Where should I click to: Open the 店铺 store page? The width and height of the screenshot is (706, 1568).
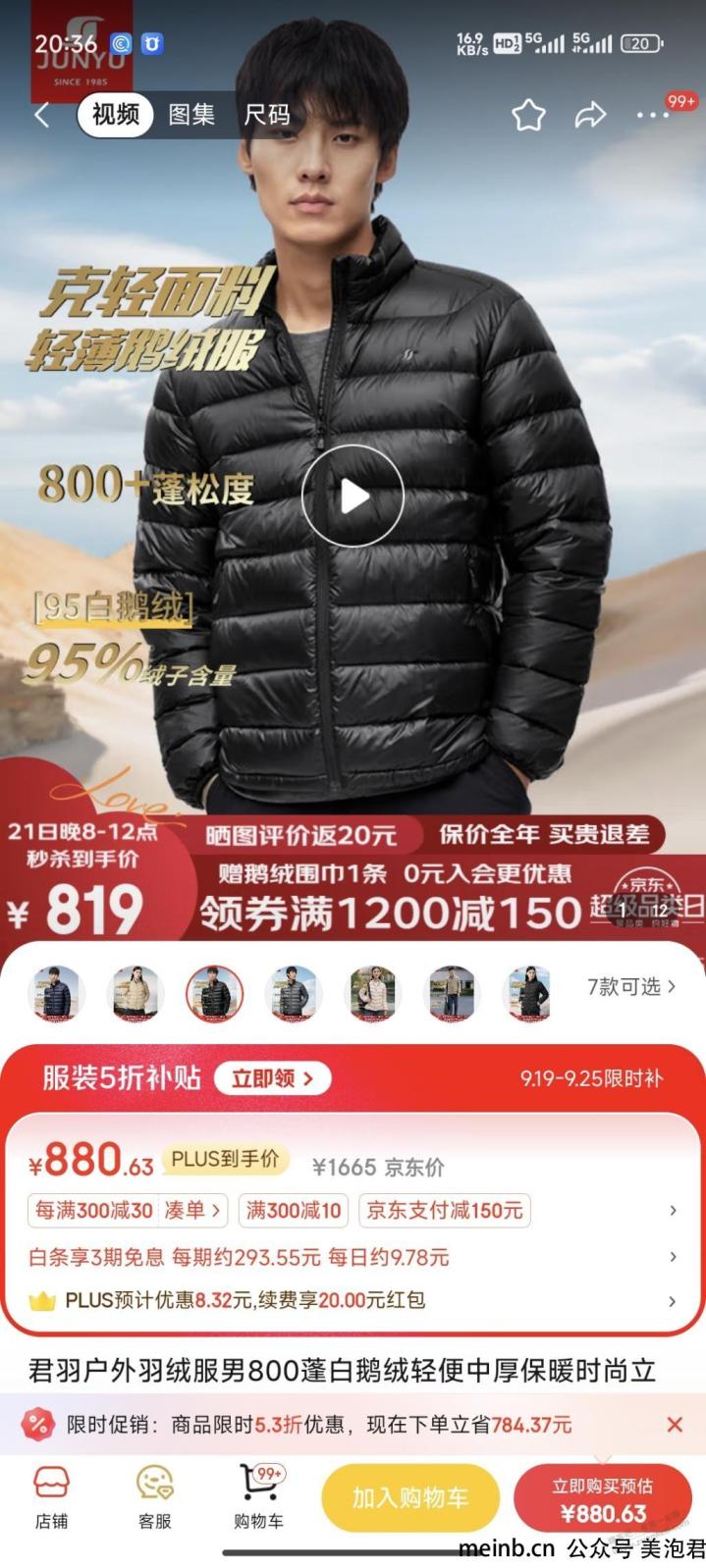51,1498
